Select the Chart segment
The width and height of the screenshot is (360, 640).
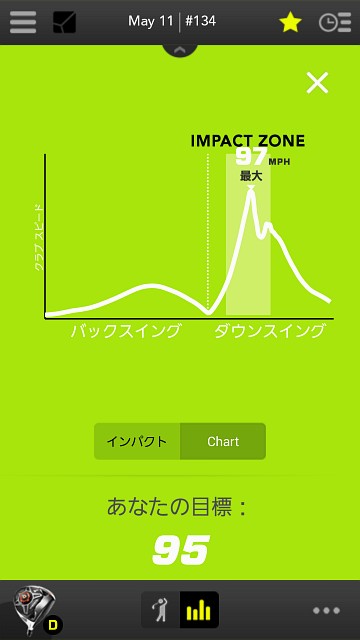point(223,441)
